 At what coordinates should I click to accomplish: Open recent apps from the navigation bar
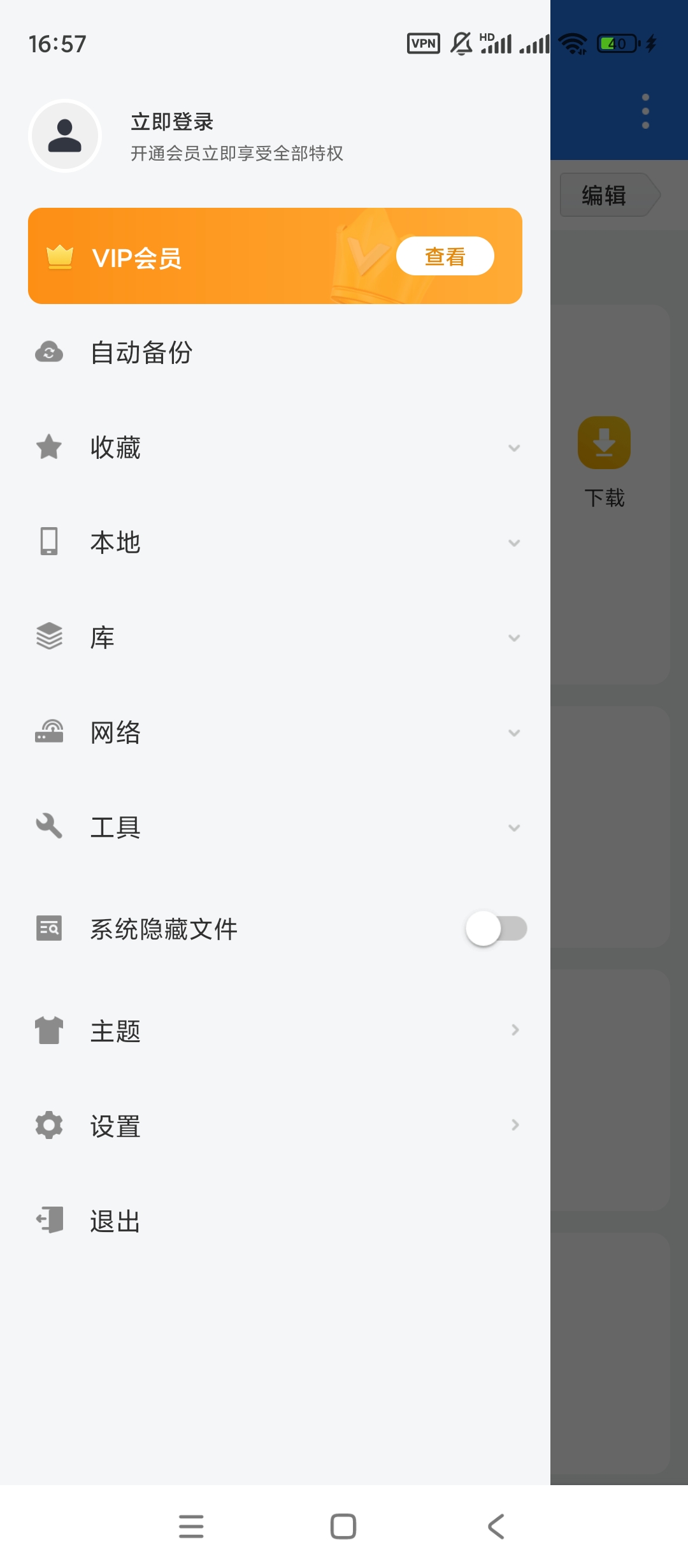click(x=191, y=1527)
